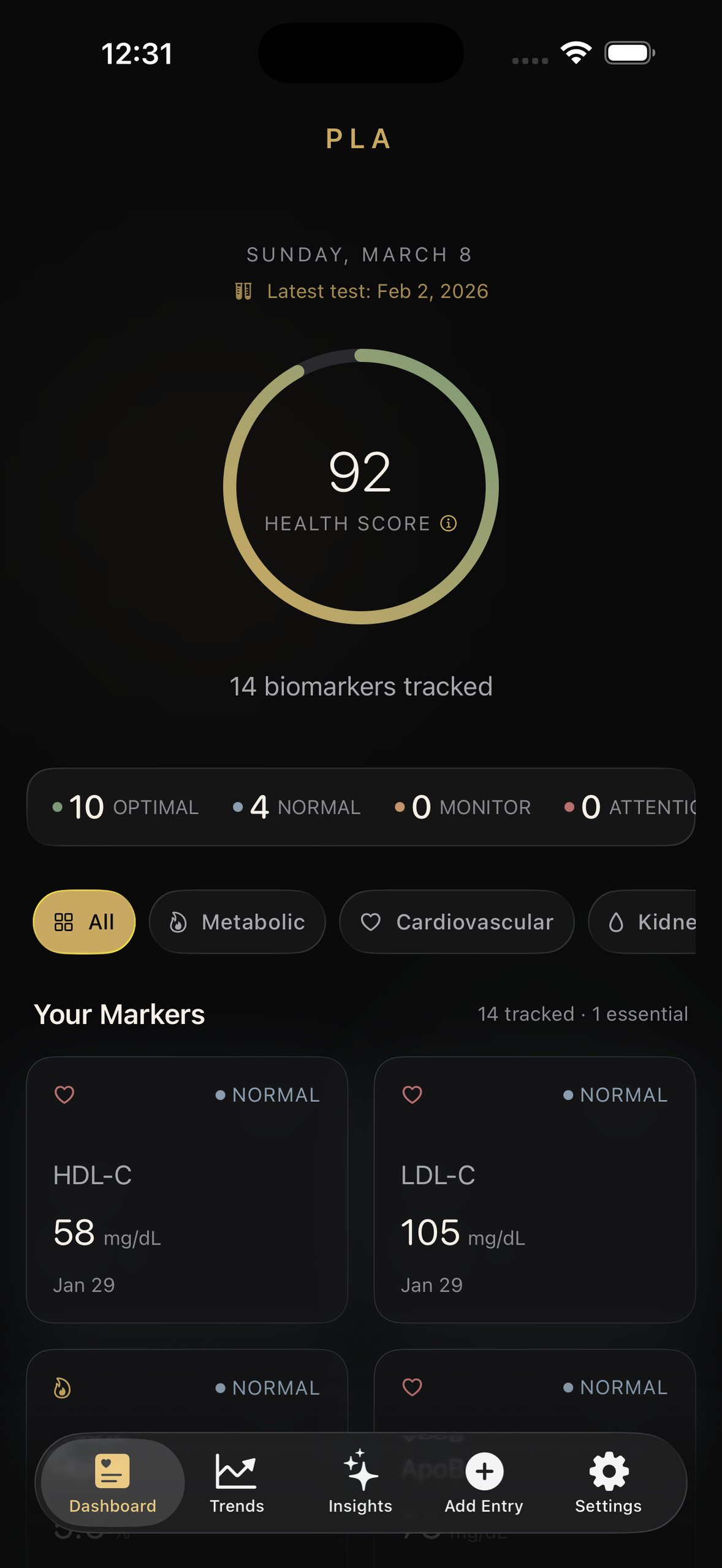
Task: Open the Settings tab
Action: tap(608, 1482)
